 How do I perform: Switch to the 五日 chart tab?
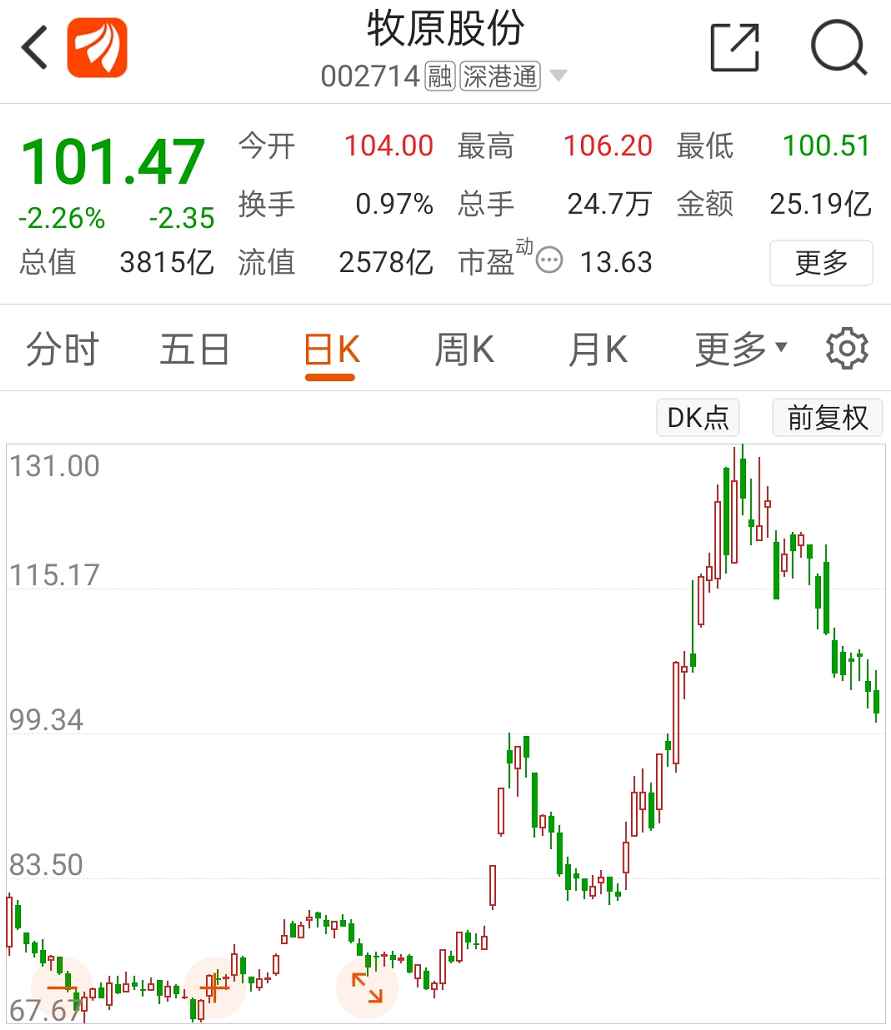195,350
